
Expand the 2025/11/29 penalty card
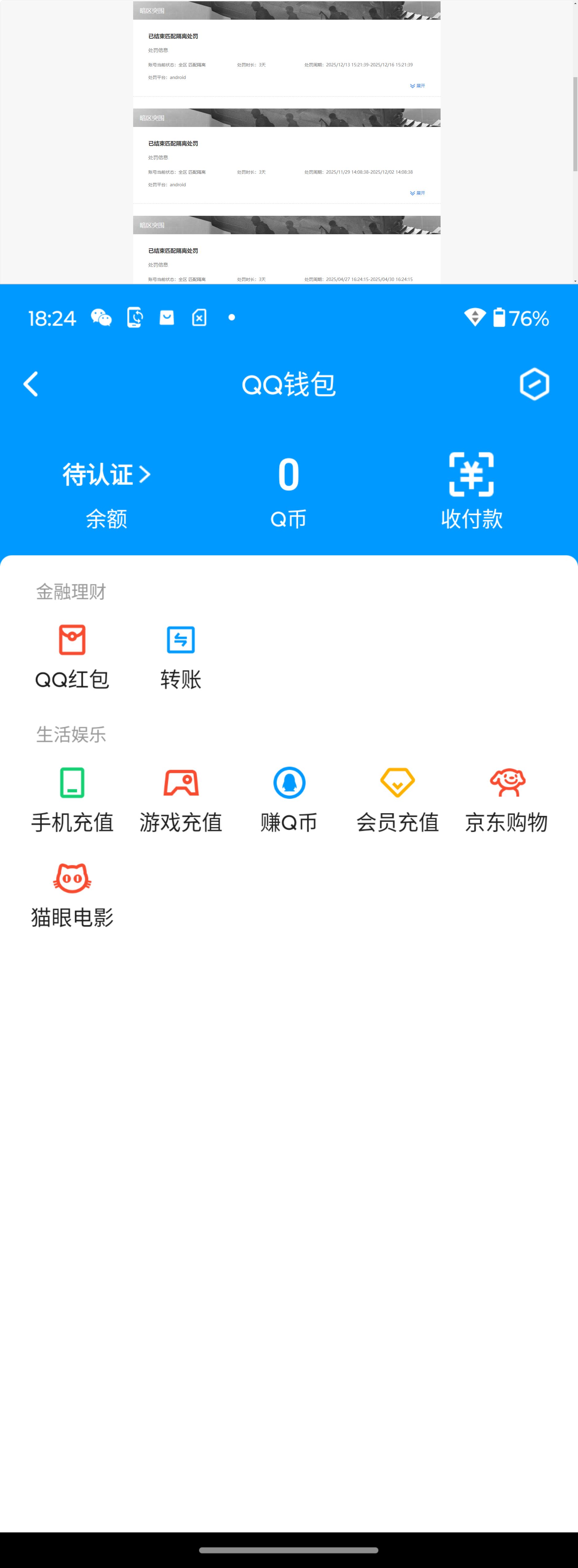(x=417, y=193)
